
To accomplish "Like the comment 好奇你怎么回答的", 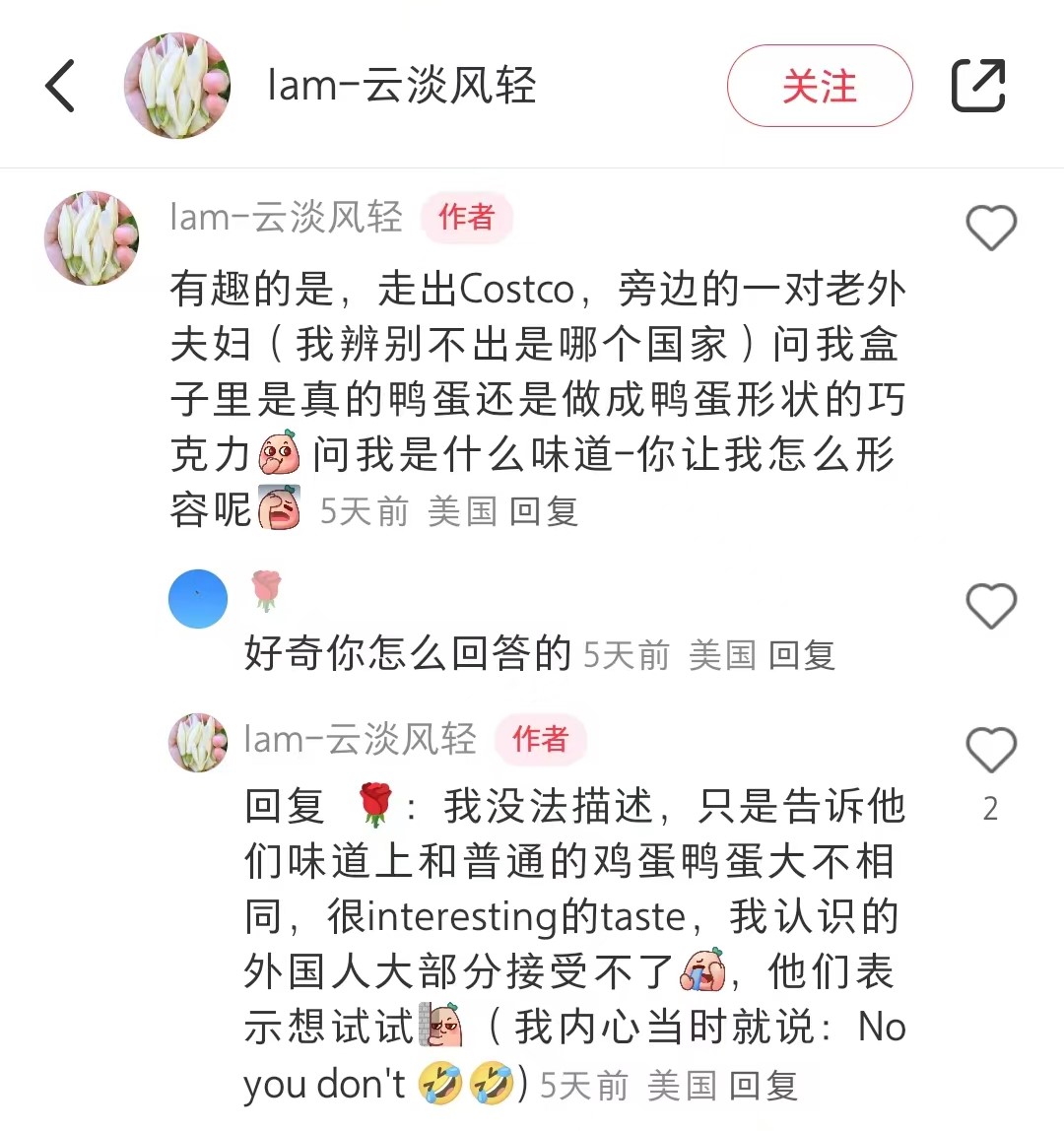I will coord(990,605).
